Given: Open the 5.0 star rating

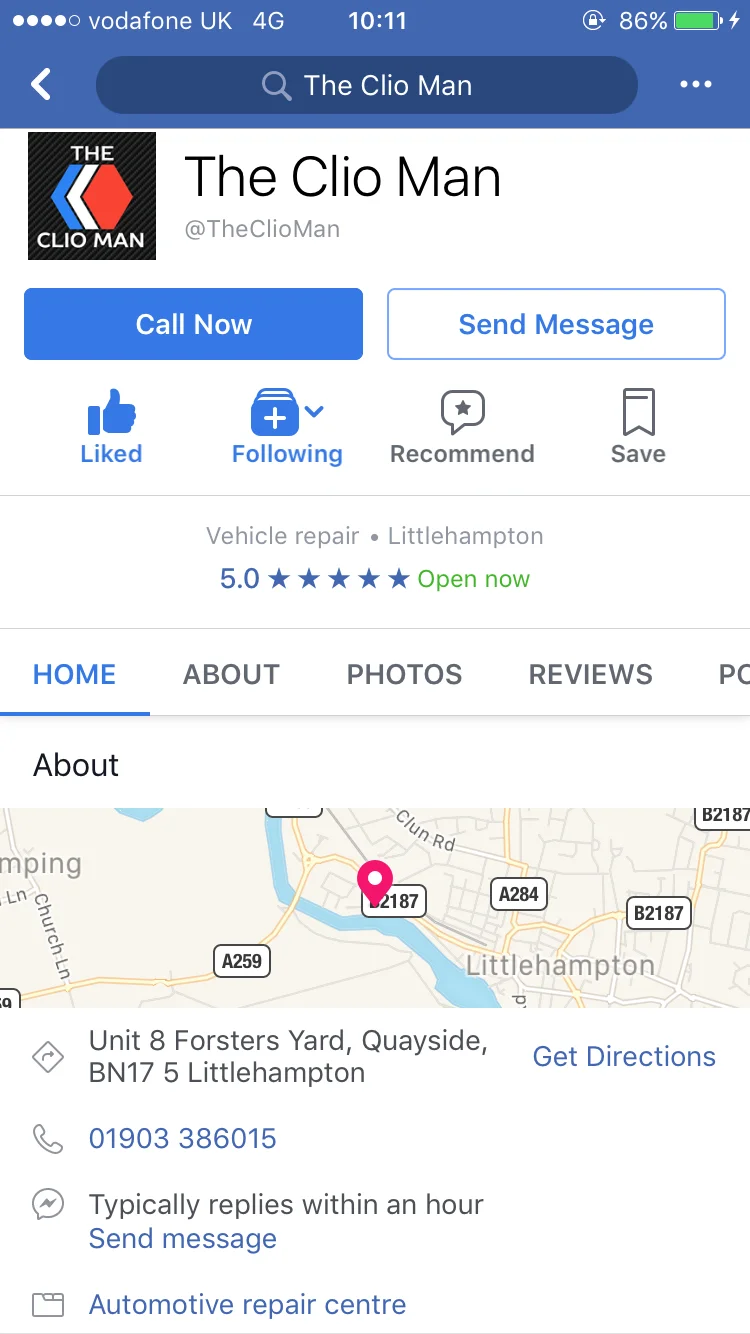Looking at the screenshot, I should click(314, 579).
